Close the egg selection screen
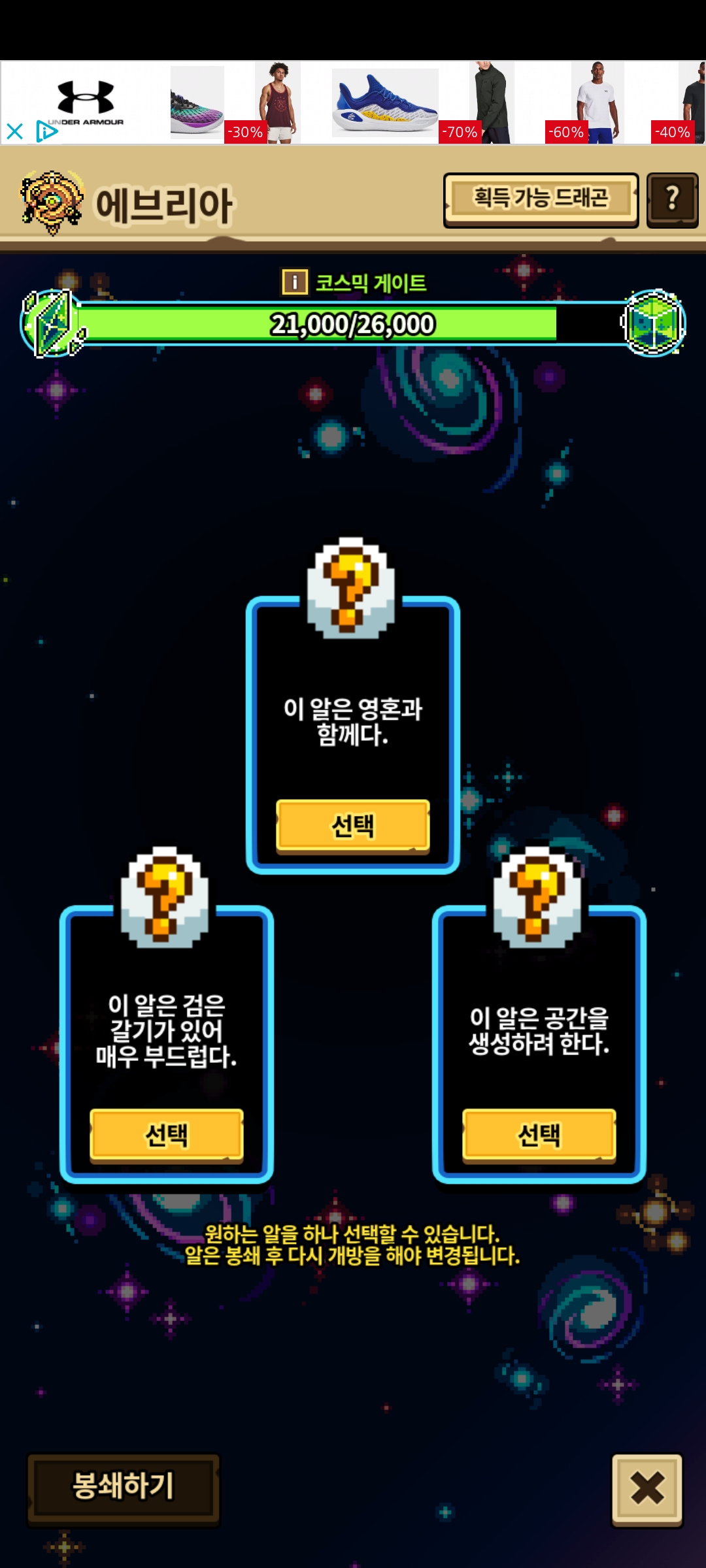 (x=647, y=1489)
